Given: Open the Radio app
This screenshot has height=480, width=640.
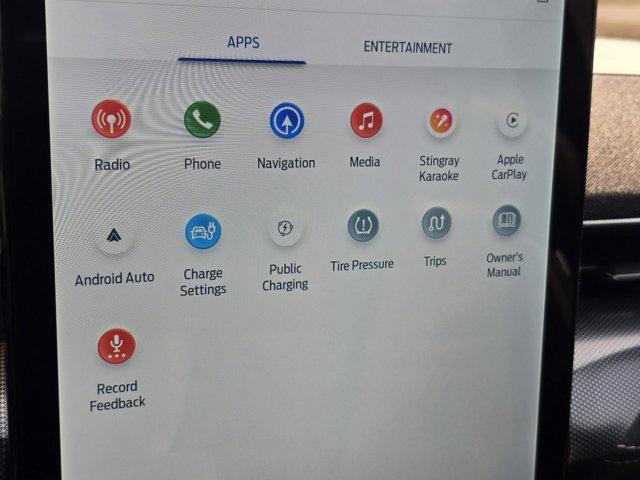Looking at the screenshot, I should point(111,119).
